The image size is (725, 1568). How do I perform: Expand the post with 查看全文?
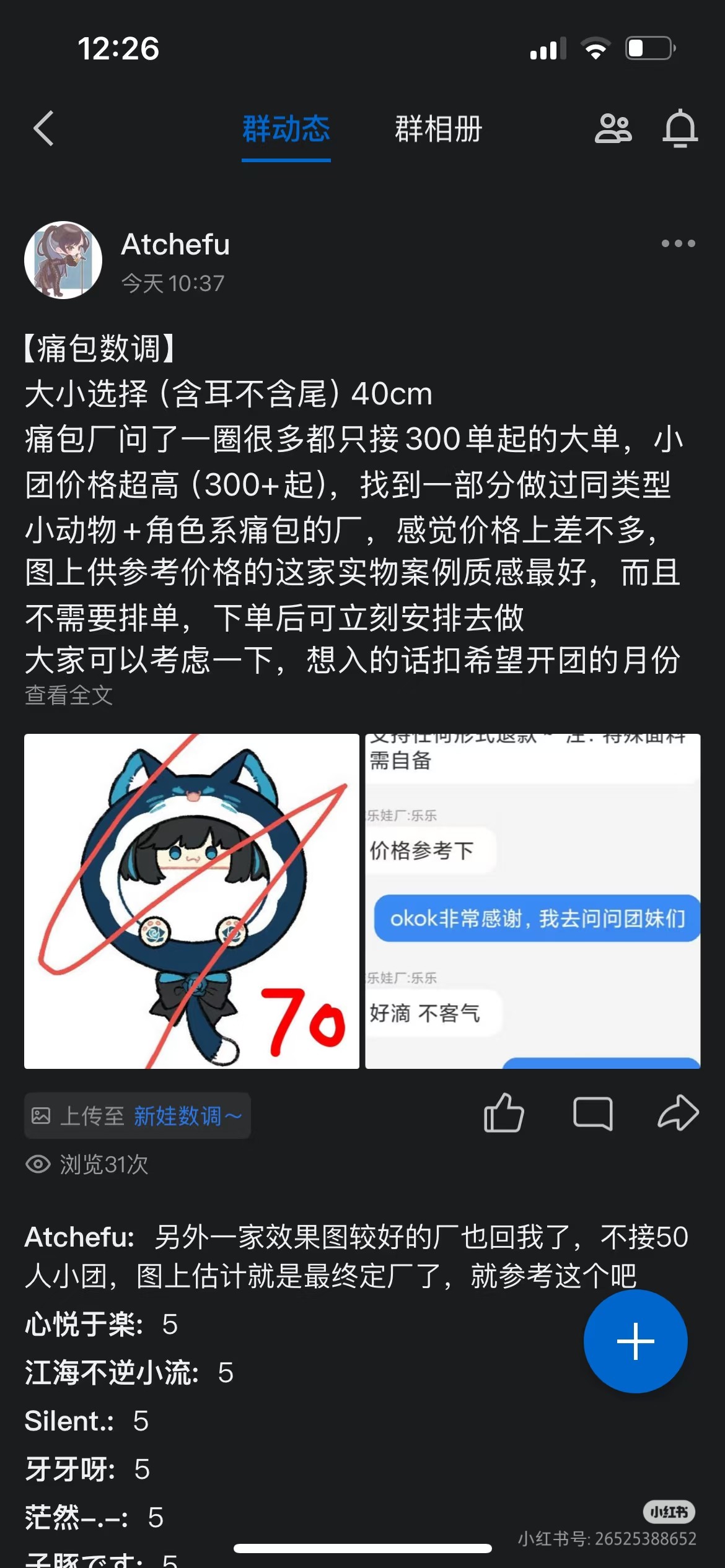(x=69, y=695)
